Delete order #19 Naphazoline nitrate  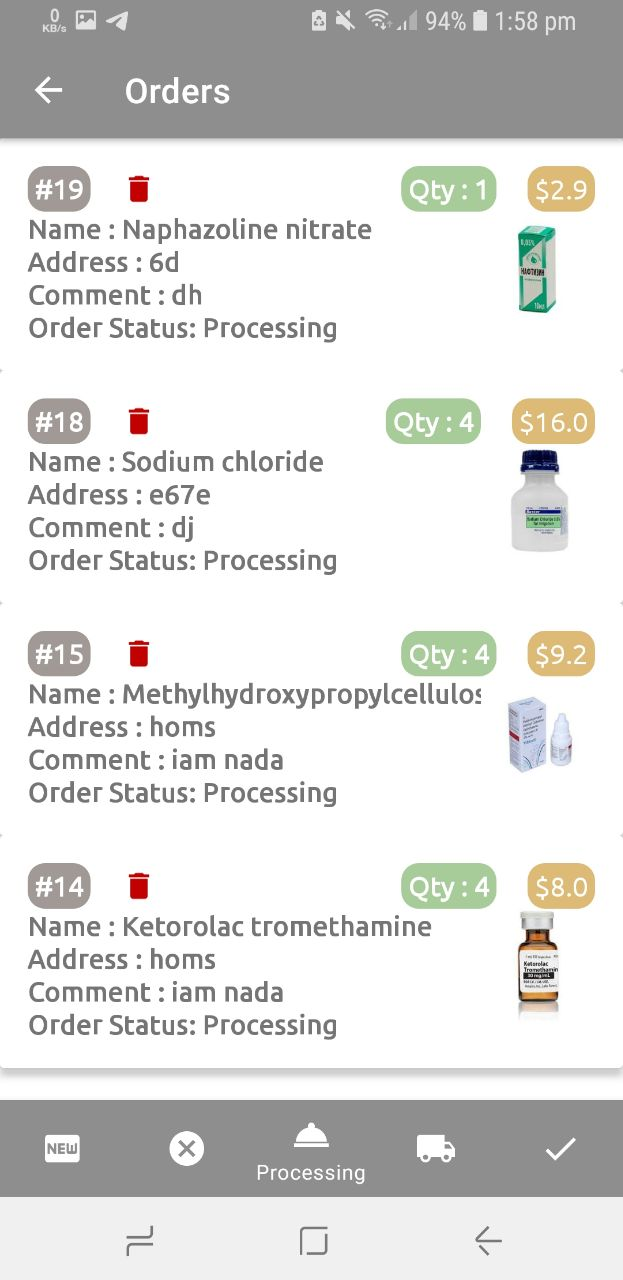point(139,189)
